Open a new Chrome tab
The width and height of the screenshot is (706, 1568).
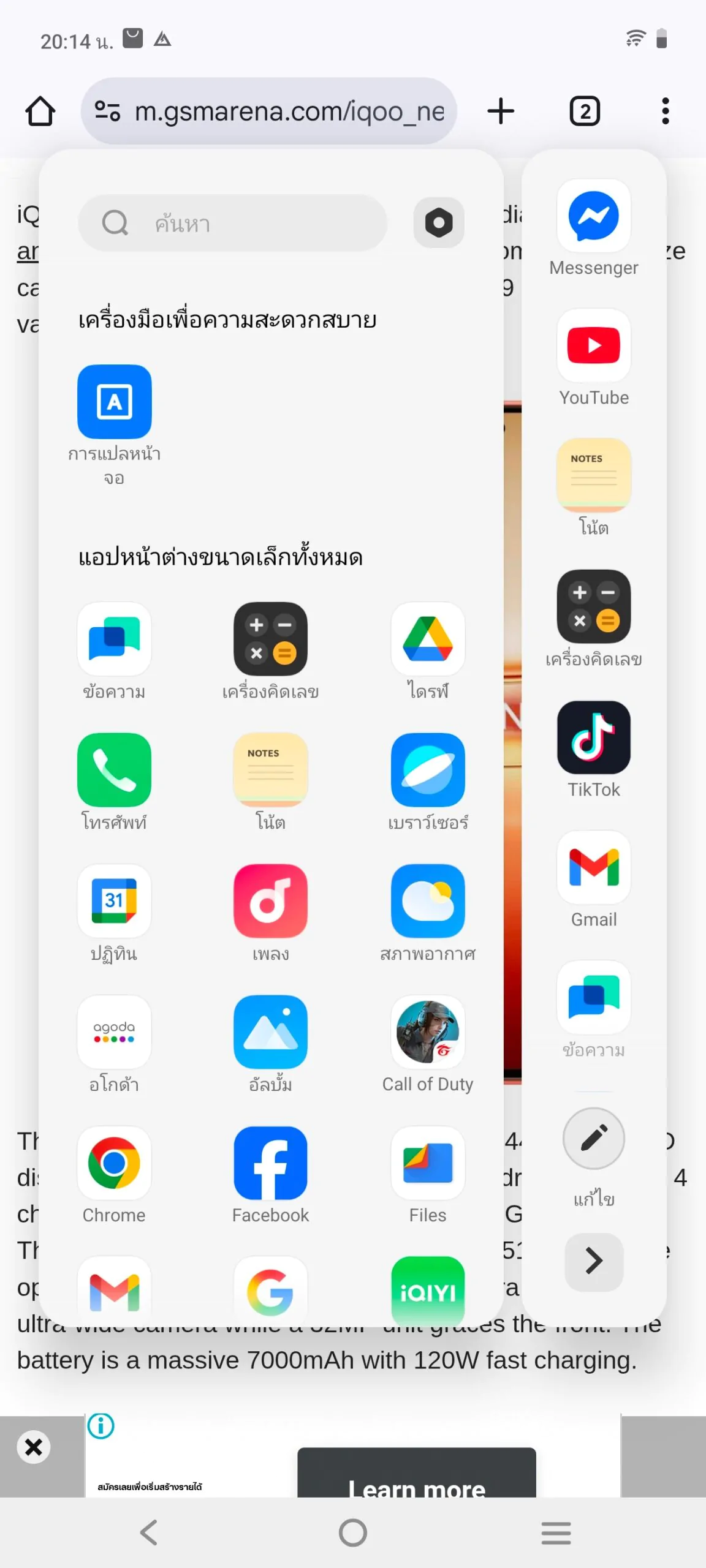click(501, 111)
